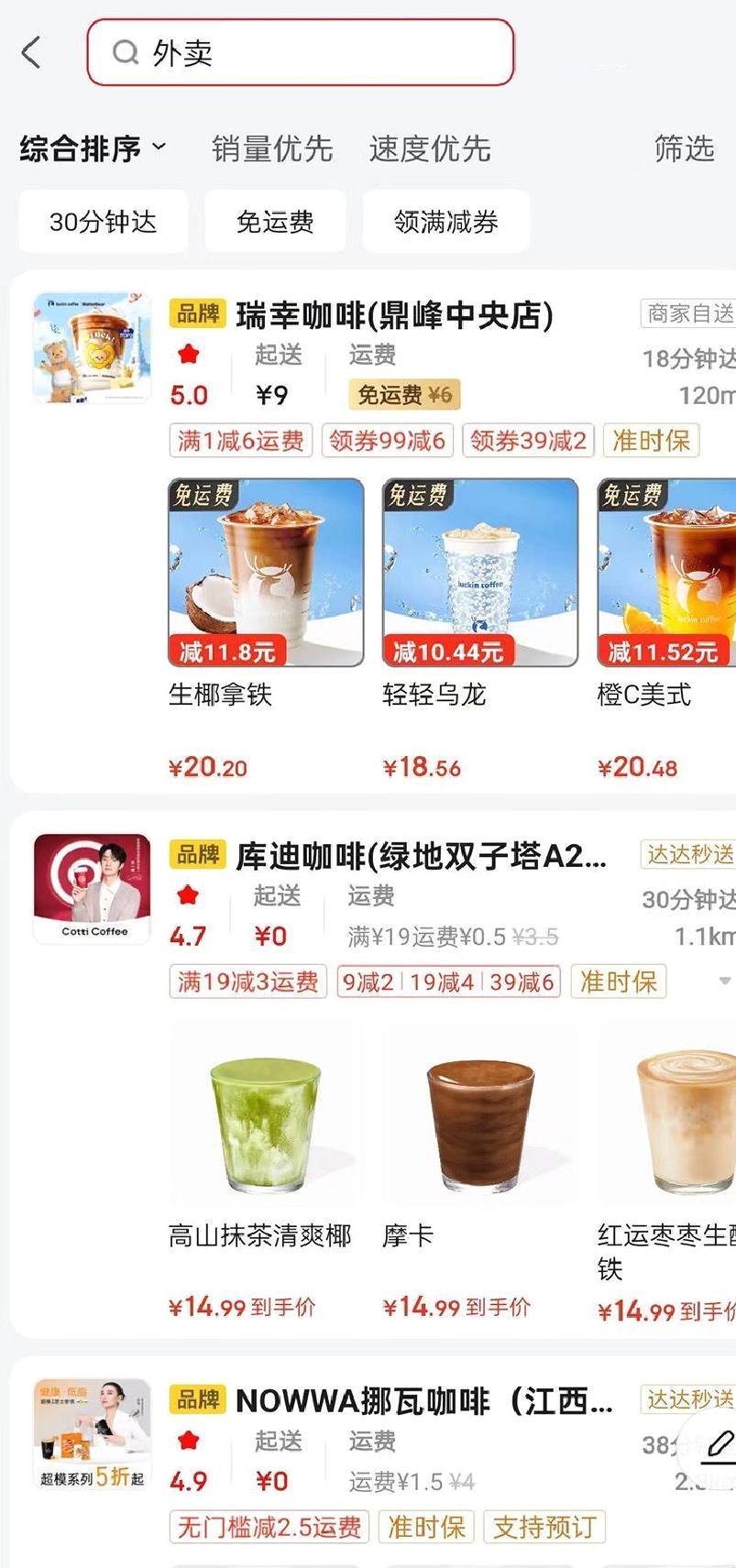Select the 免运费 filter chip

click(275, 222)
